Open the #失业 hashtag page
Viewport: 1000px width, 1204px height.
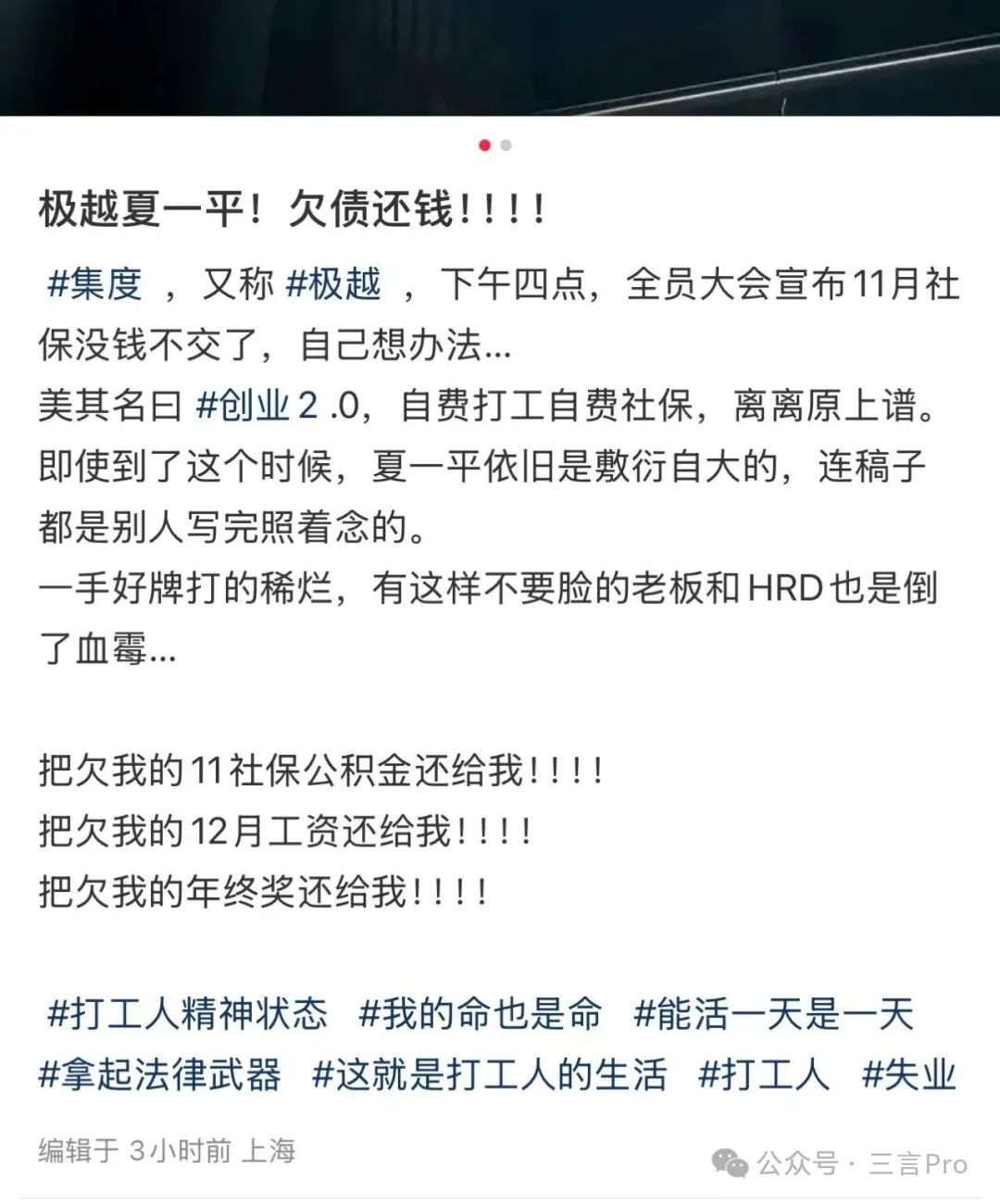[x=910, y=1074]
